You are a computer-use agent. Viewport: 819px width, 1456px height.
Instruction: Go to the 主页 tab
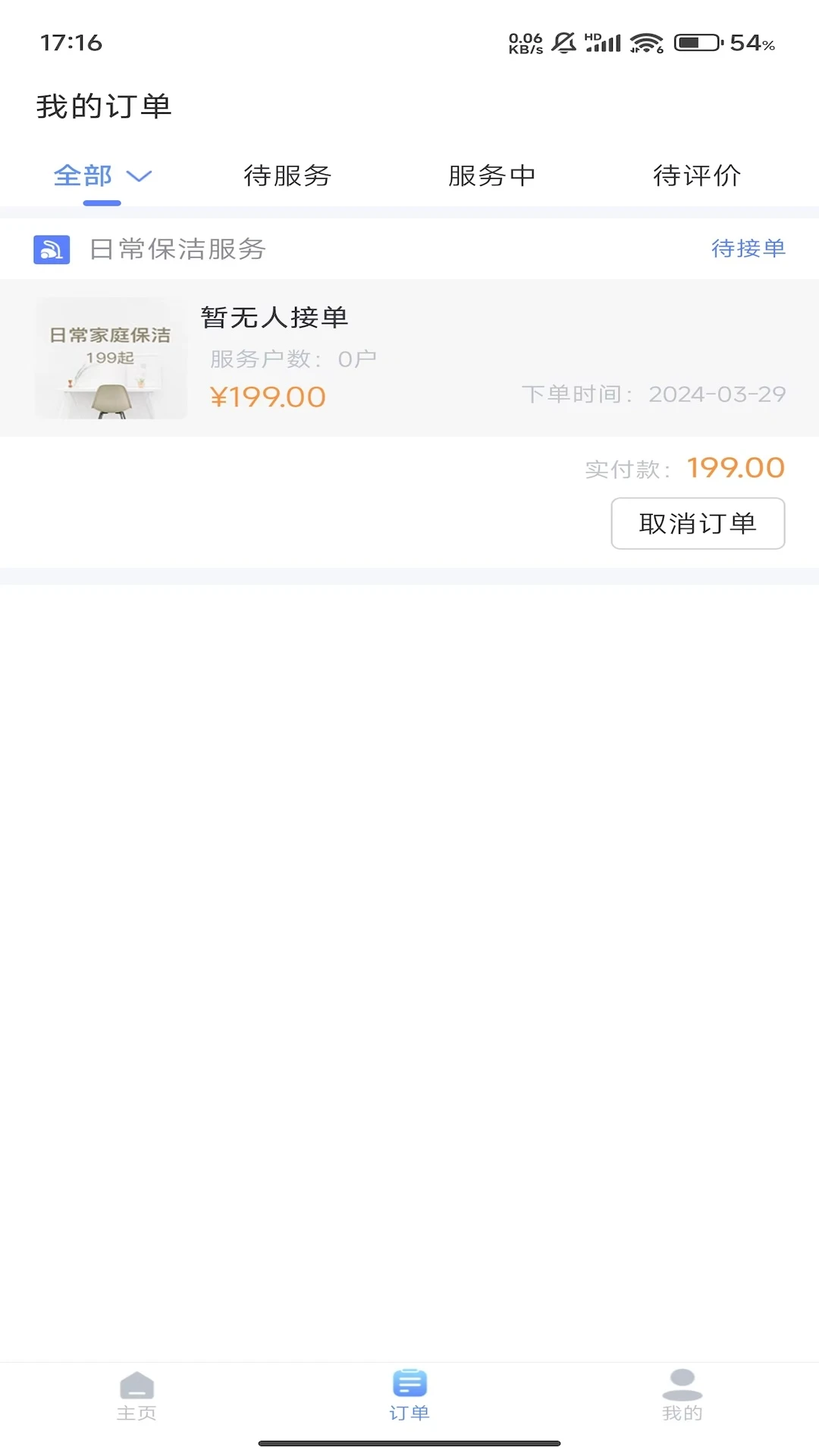[136, 1395]
